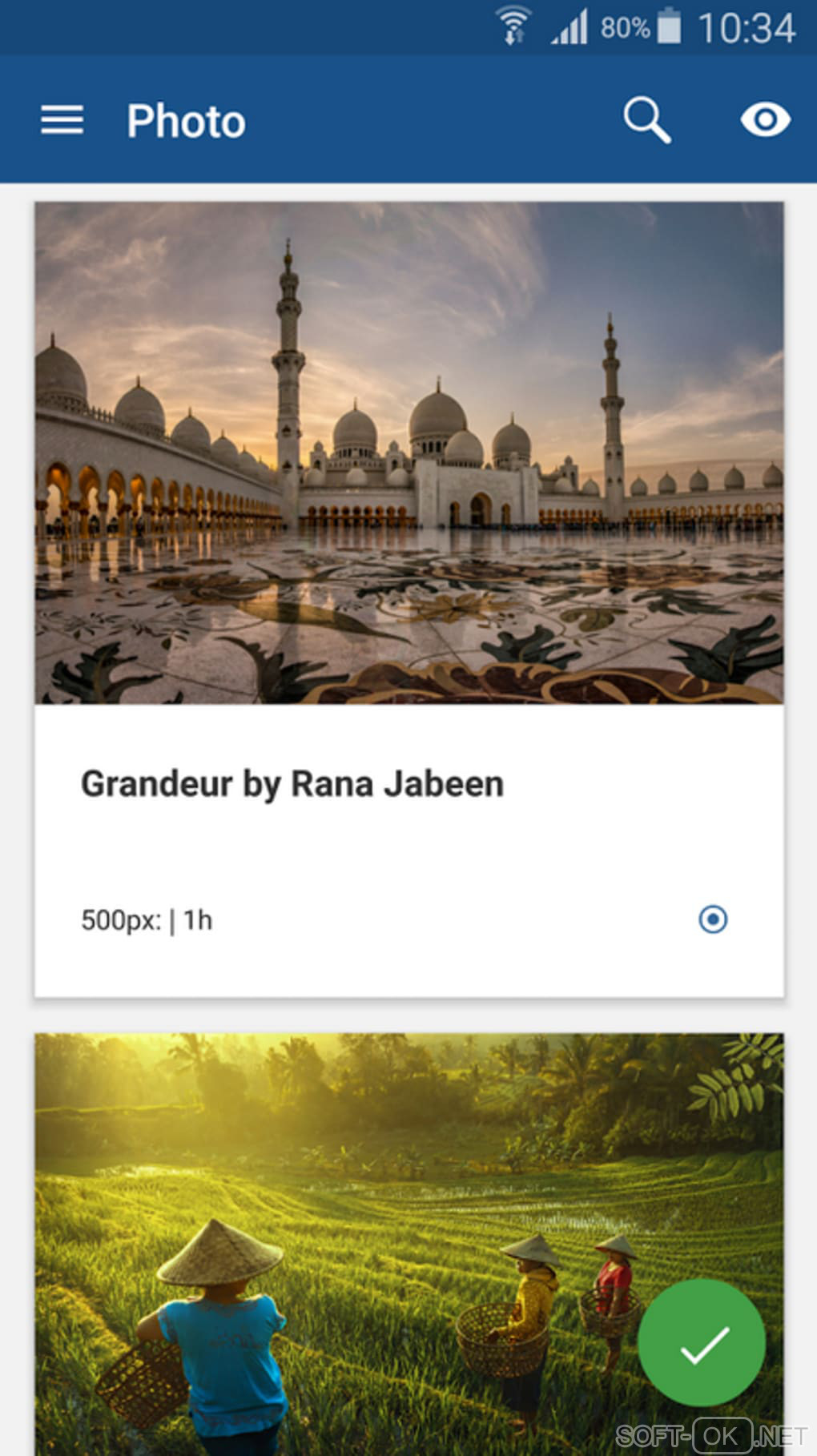Open the Grandeur by Rana Jabeen card

tap(292, 783)
